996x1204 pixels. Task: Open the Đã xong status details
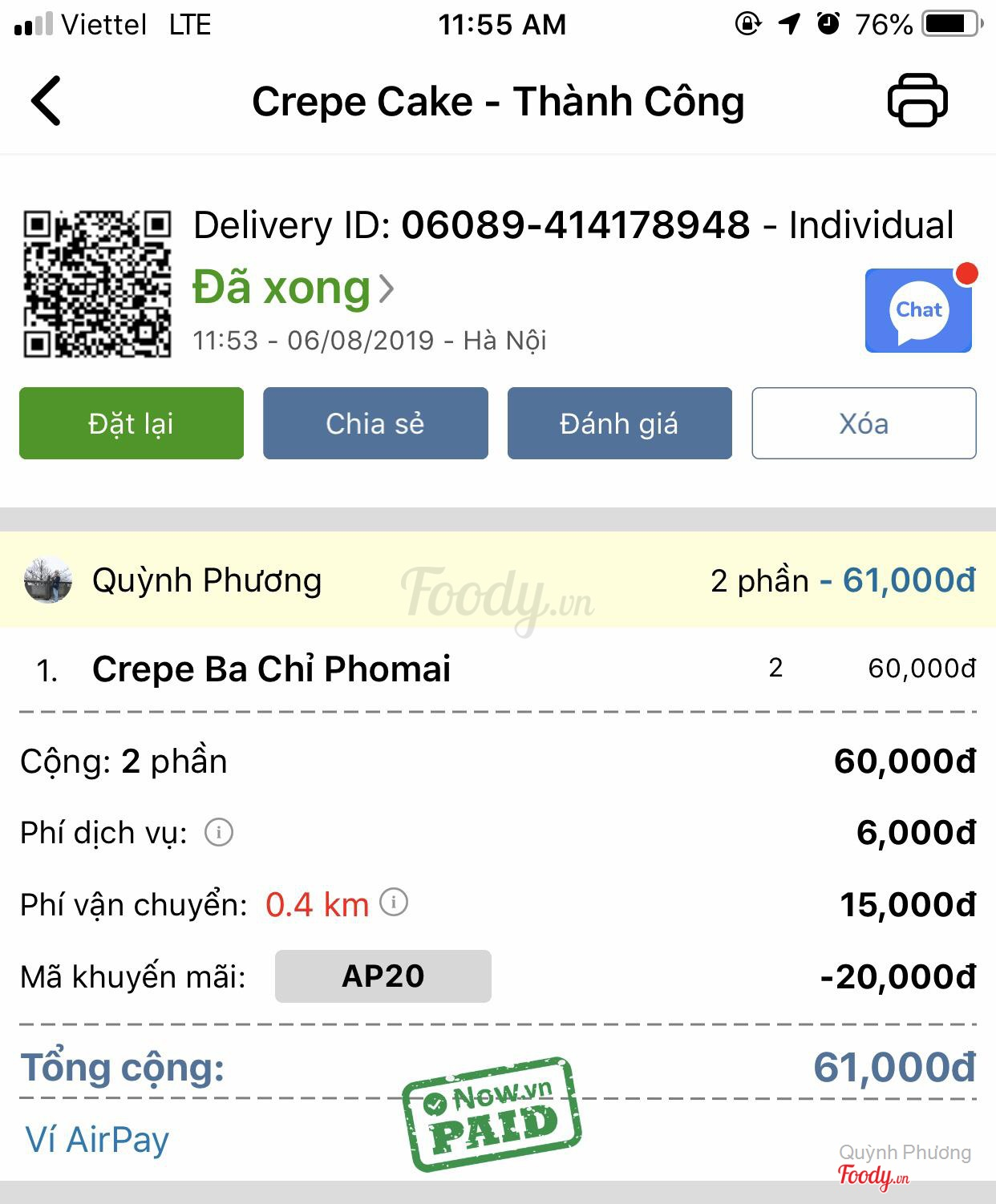294,288
